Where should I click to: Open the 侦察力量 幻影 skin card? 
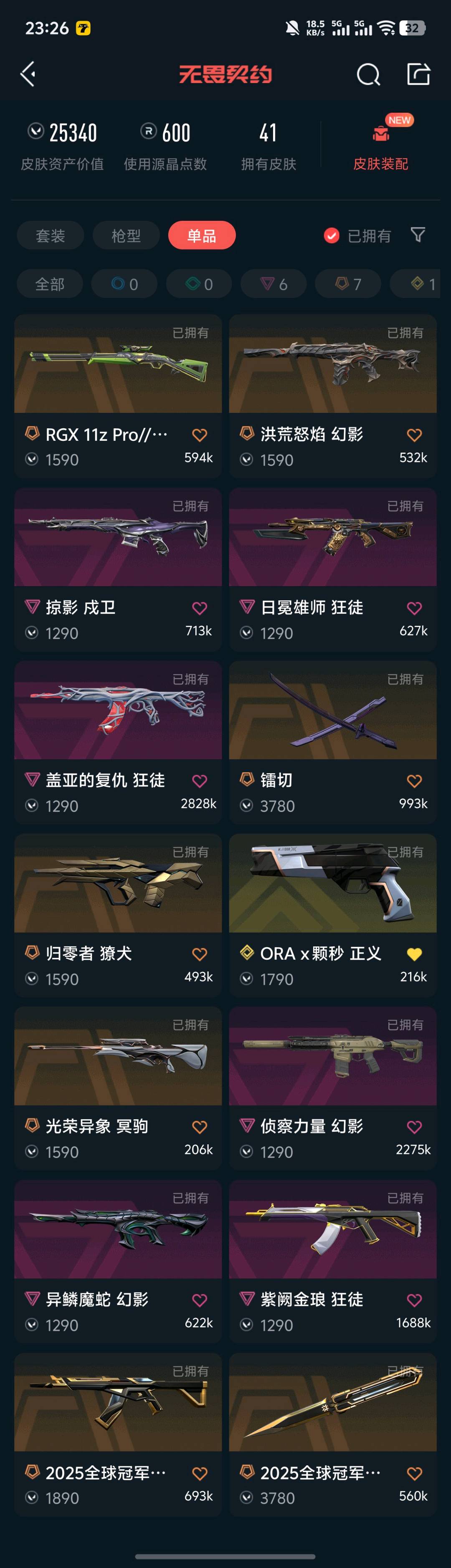(332, 1088)
